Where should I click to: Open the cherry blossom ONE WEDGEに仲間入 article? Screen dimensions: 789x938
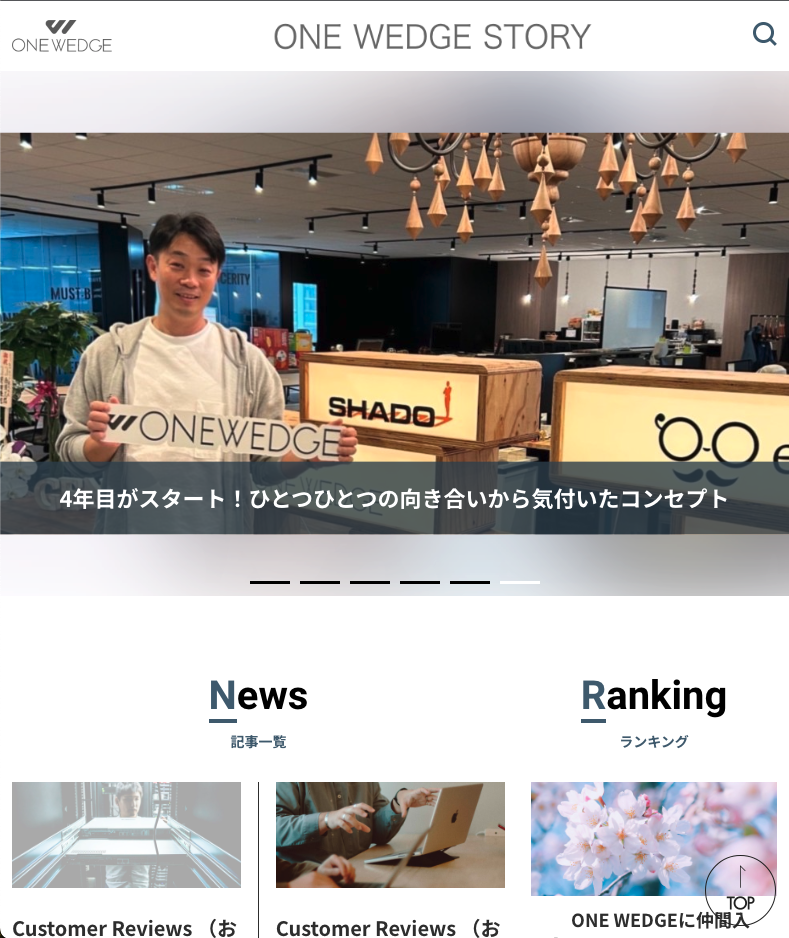640,838
